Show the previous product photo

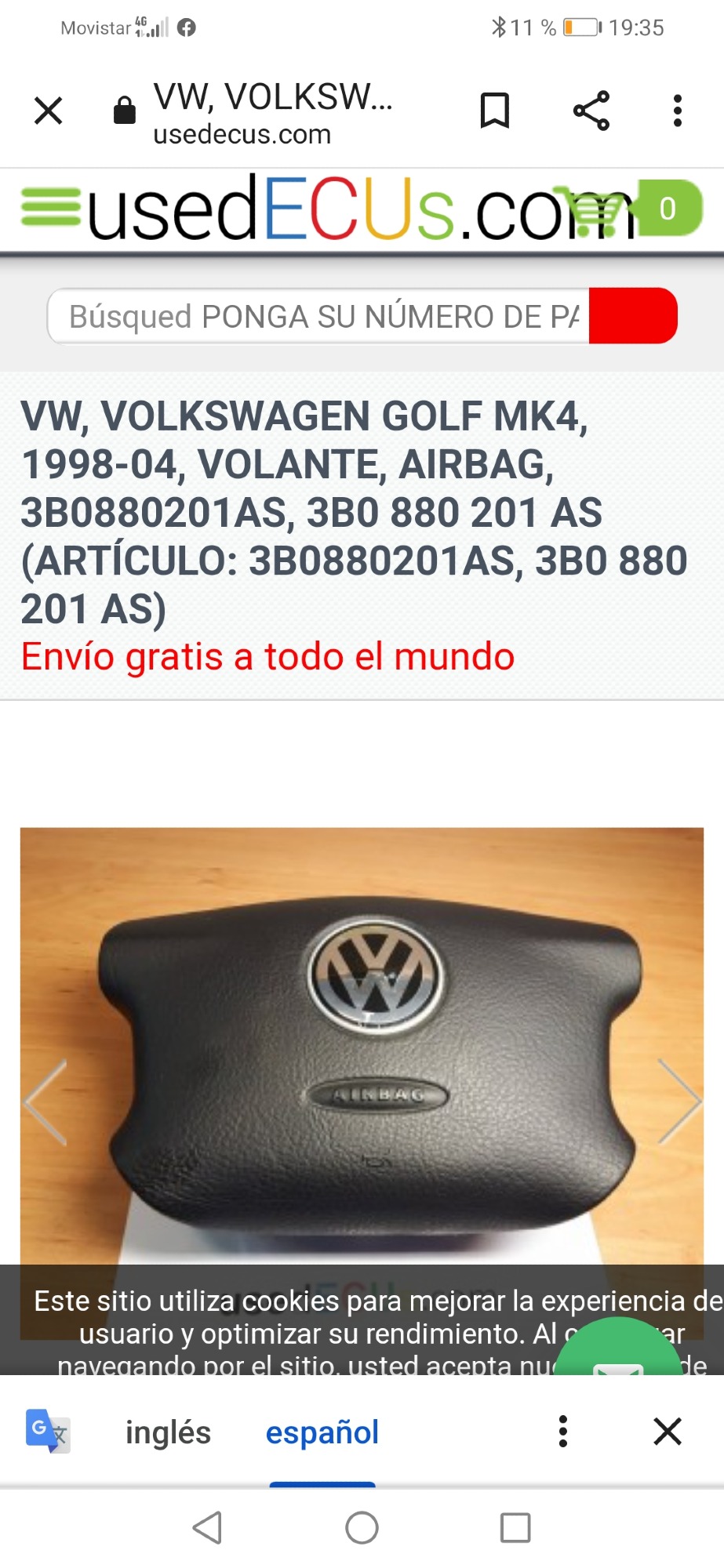click(46, 1102)
